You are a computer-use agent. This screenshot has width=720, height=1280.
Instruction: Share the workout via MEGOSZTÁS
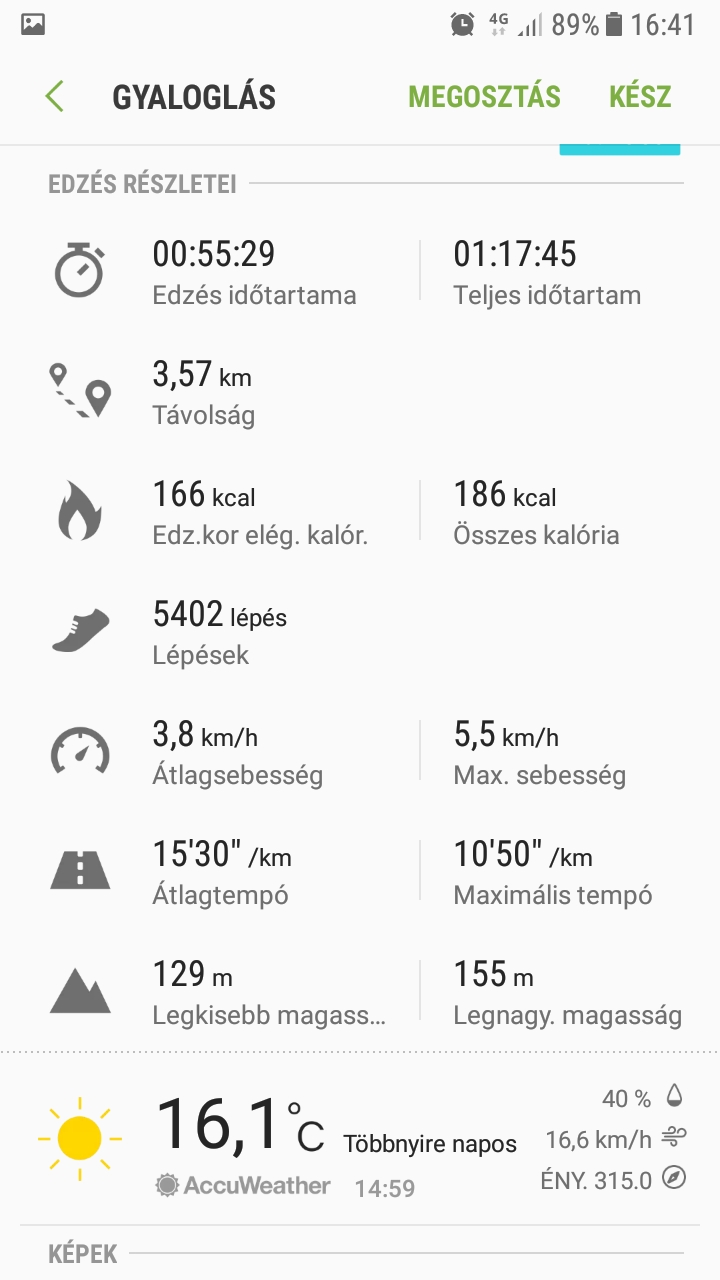[484, 97]
